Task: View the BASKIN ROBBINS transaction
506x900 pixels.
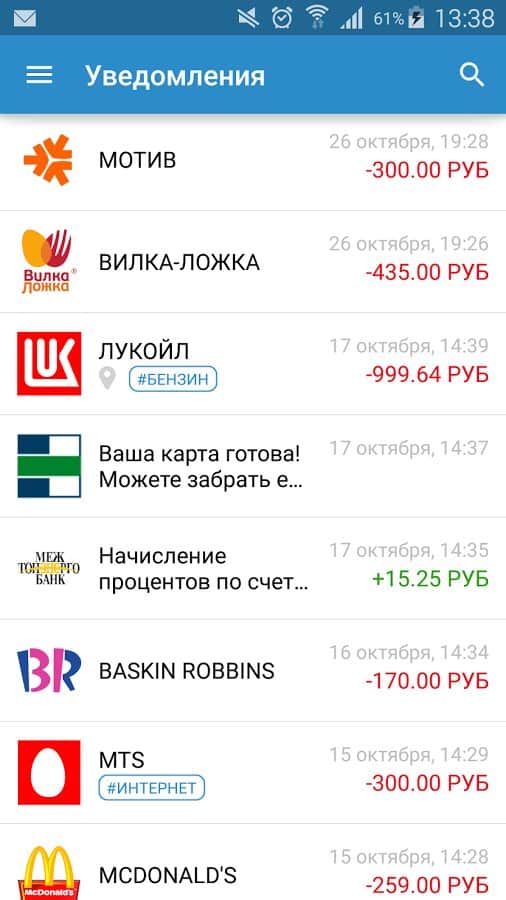Action: 253,670
